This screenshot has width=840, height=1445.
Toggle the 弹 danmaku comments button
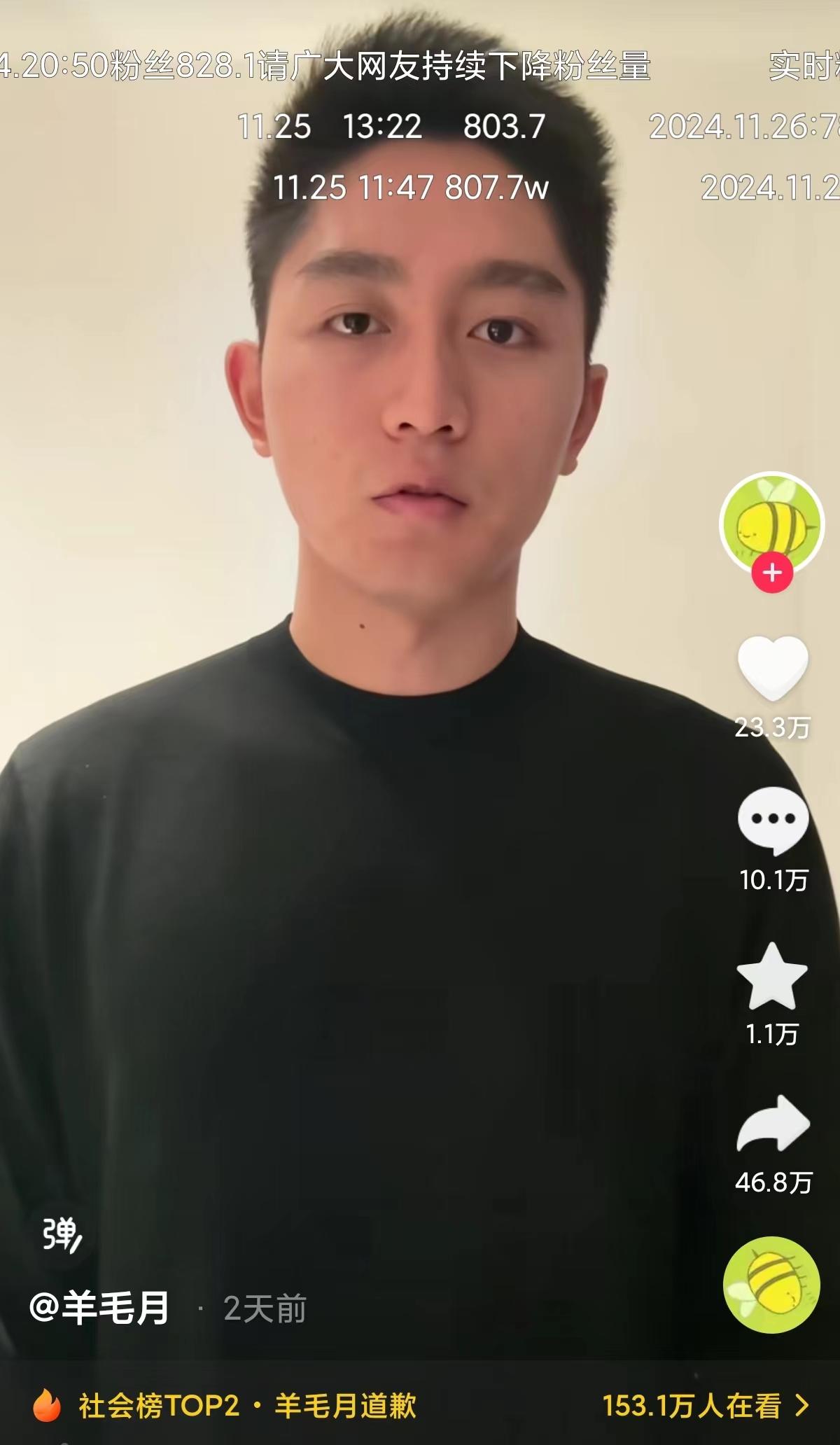61,1234
